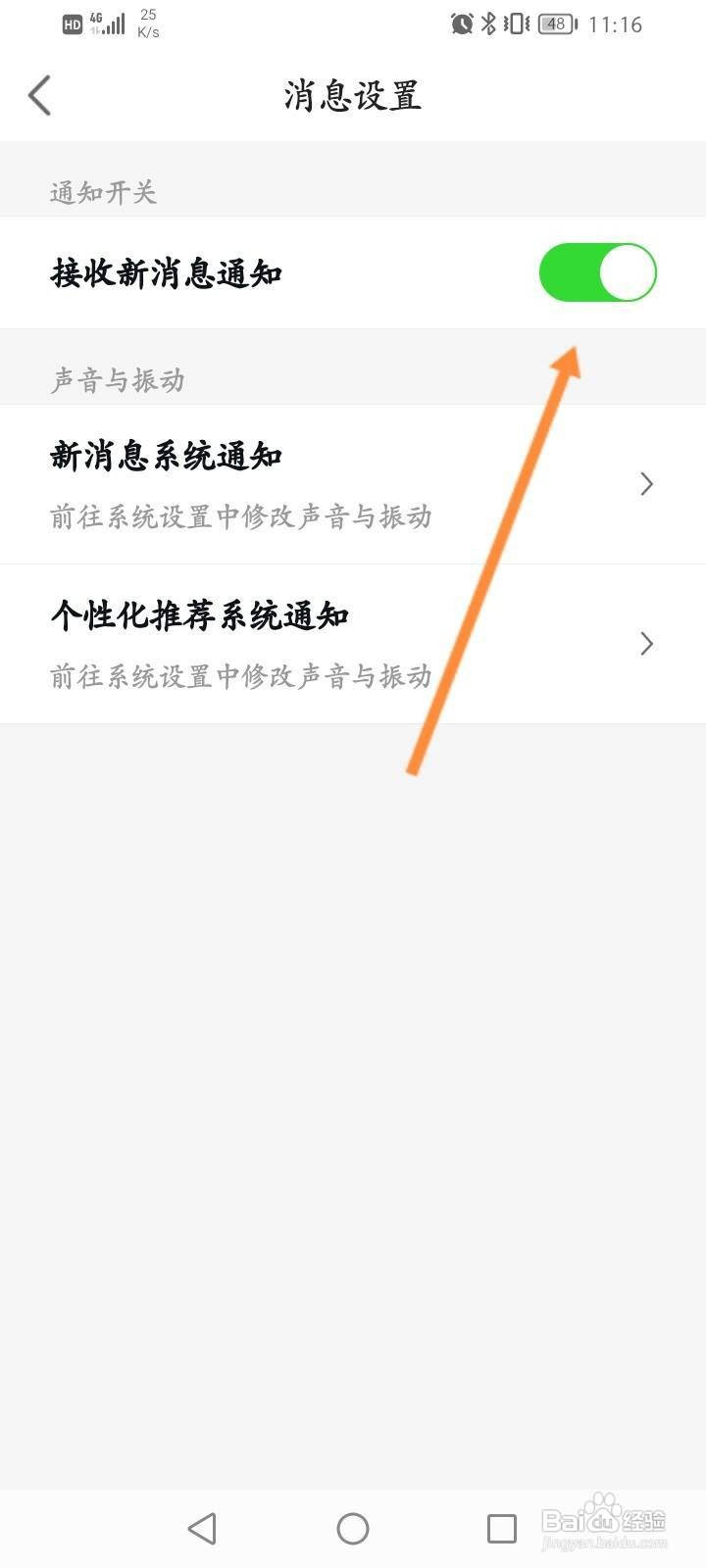Tap the back arrow on 消息设置 title bar
This screenshot has height=1568, width=706.
point(39,95)
